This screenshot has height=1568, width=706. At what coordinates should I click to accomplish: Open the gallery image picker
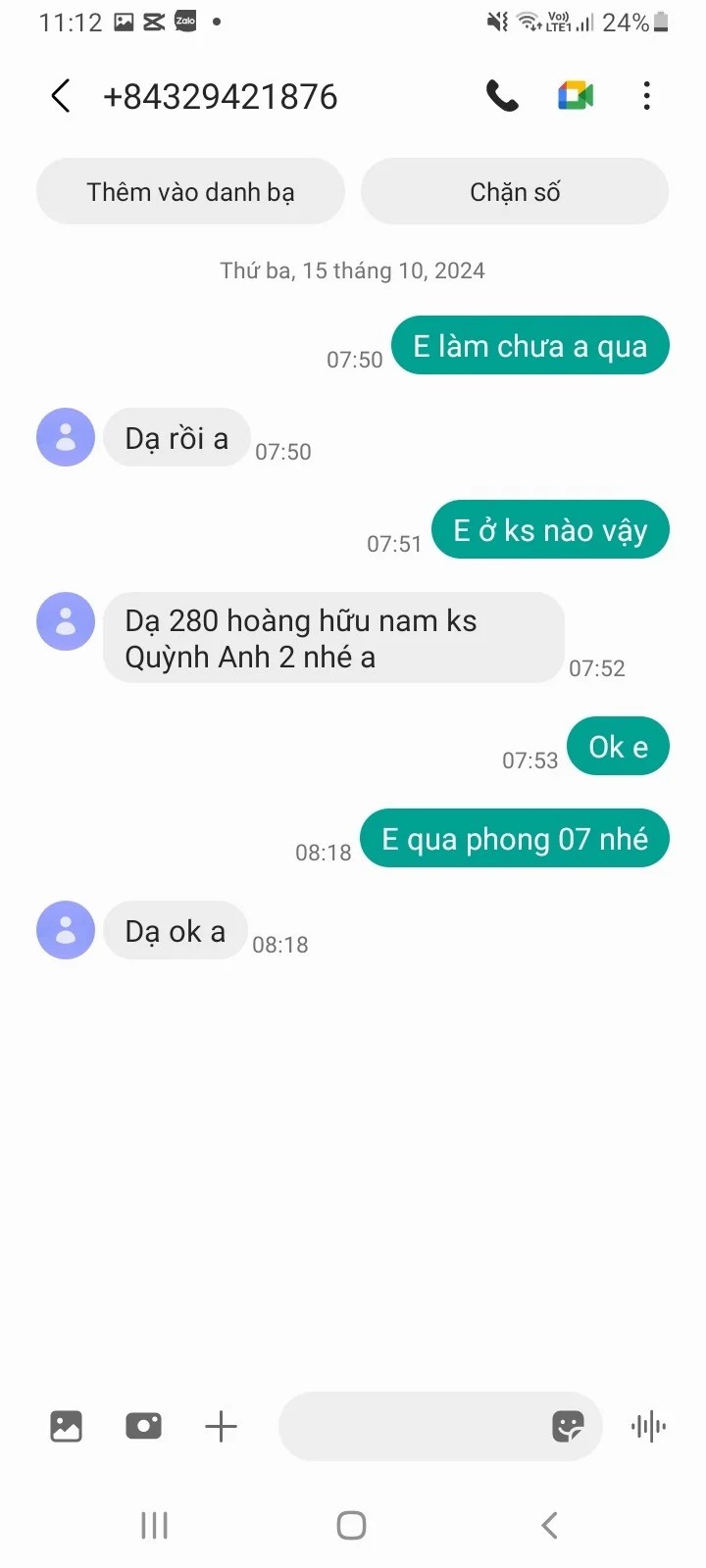click(x=66, y=1426)
